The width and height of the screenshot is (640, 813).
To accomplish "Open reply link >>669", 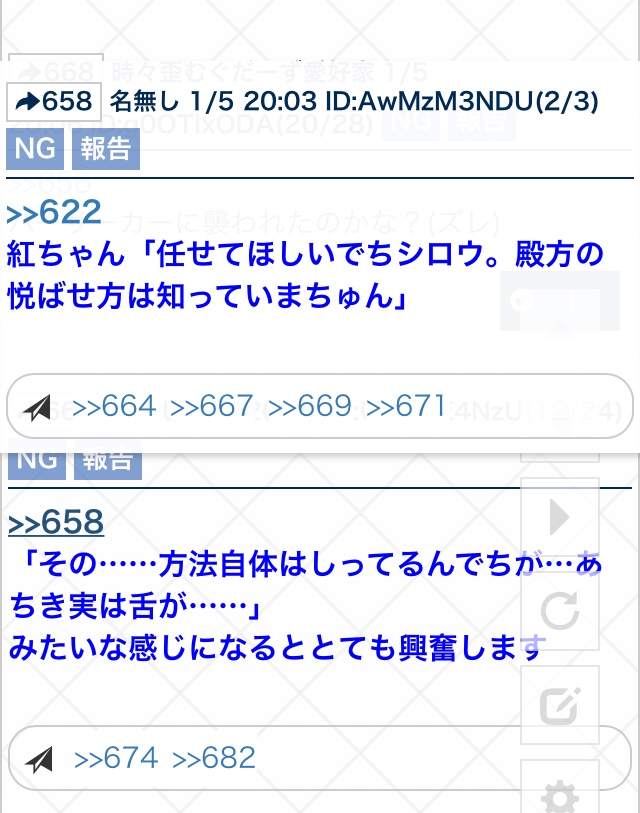I will pyautogui.click(x=309, y=406).
